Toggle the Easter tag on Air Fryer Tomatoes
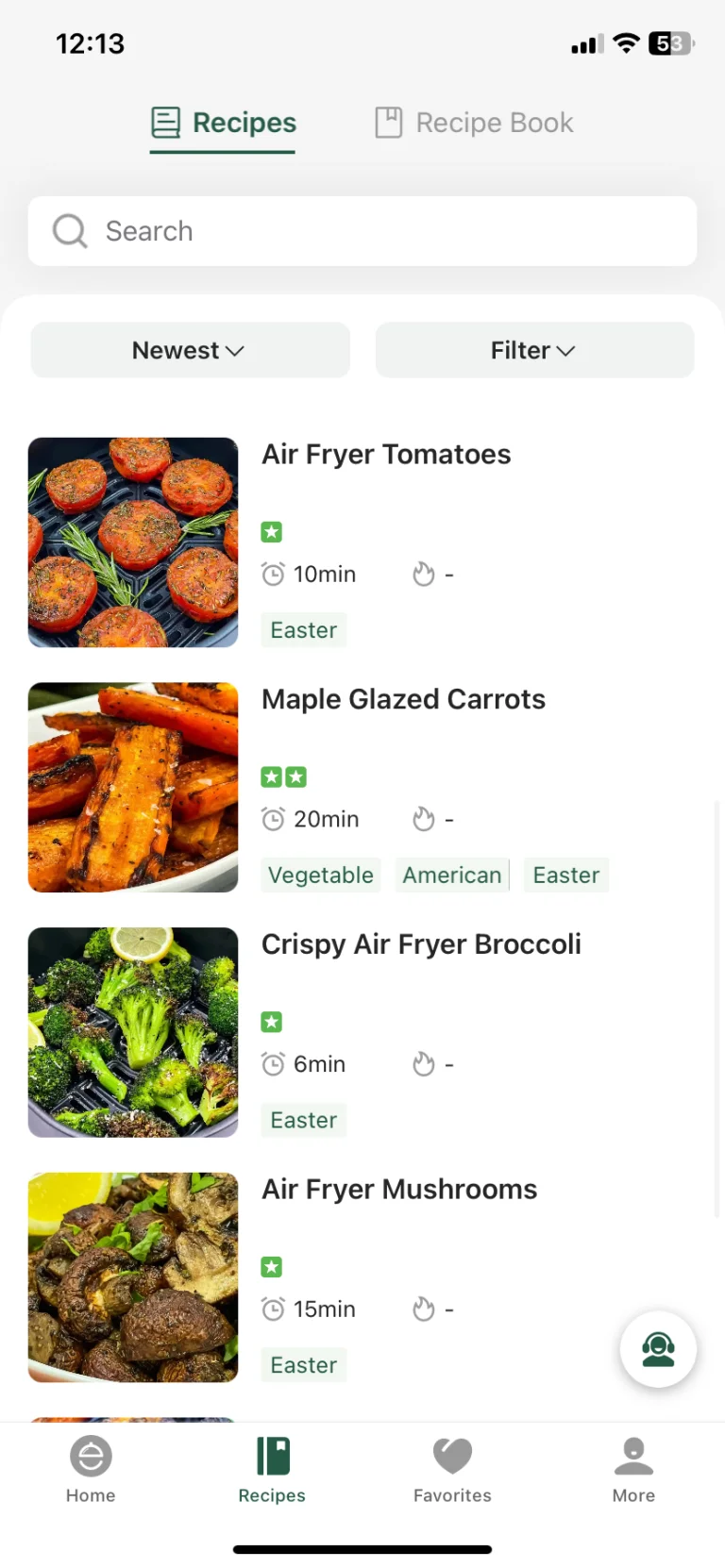The image size is (725, 1568). tap(303, 629)
